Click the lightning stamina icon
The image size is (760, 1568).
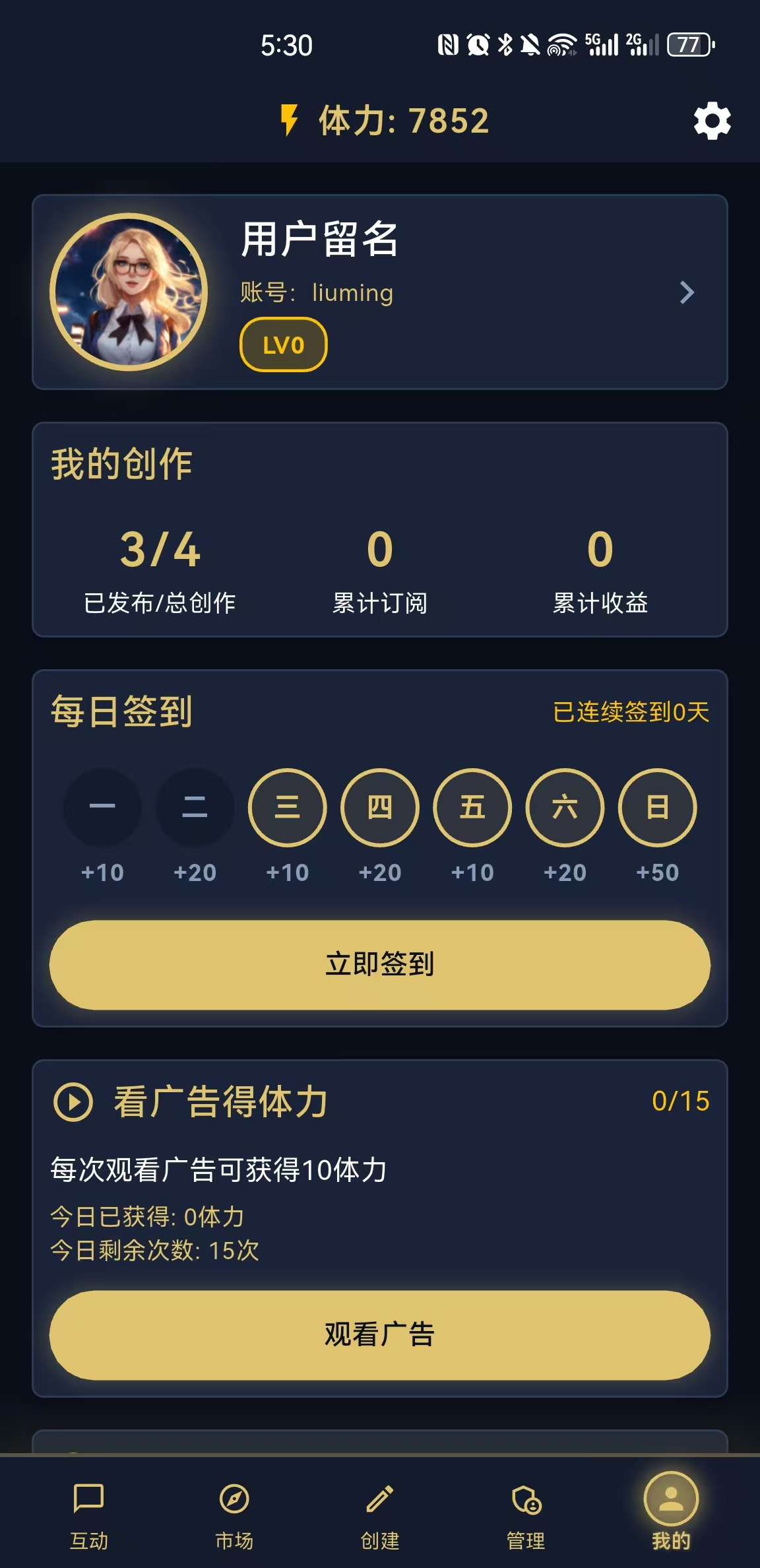click(290, 121)
